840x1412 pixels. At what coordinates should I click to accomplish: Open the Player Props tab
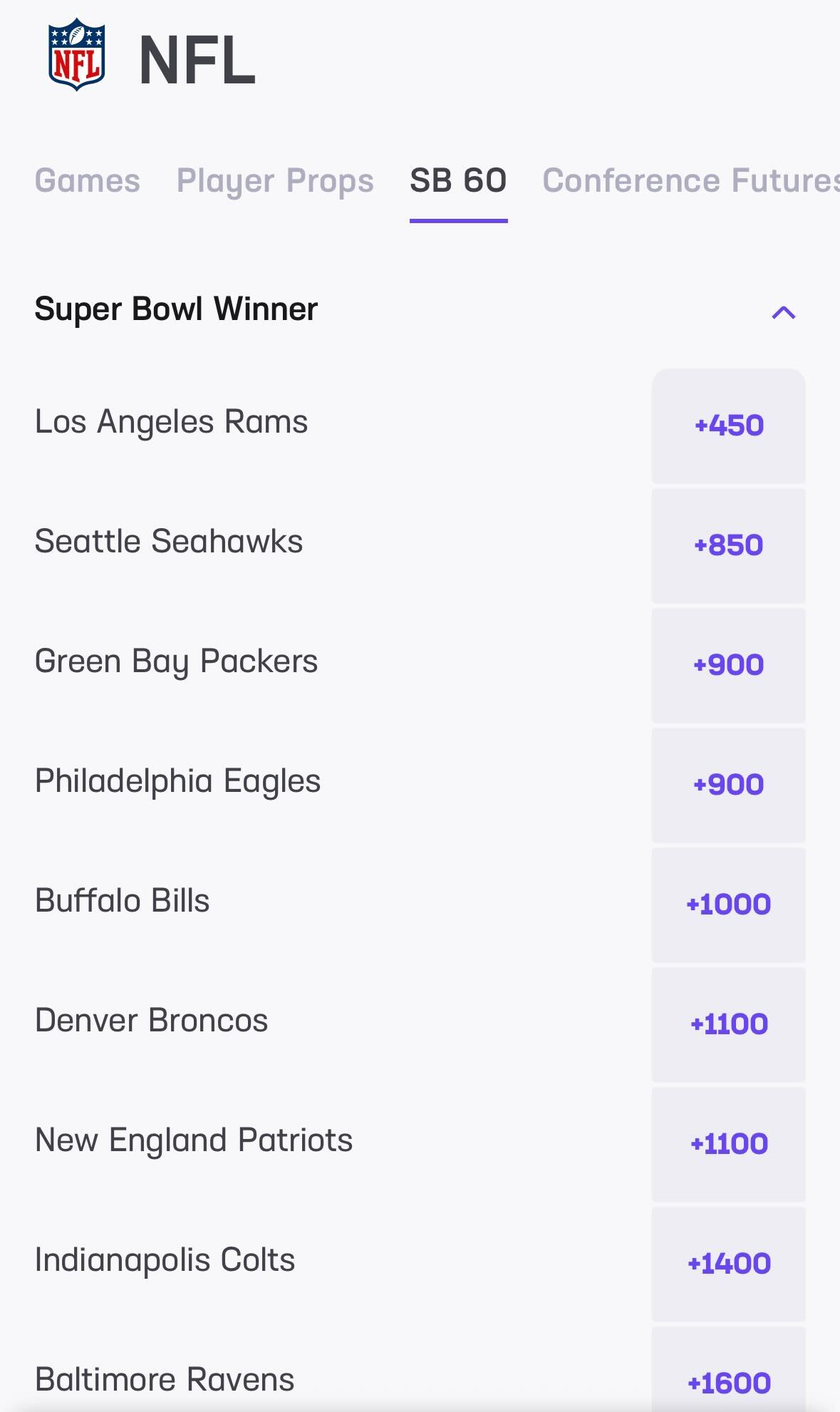[275, 182]
